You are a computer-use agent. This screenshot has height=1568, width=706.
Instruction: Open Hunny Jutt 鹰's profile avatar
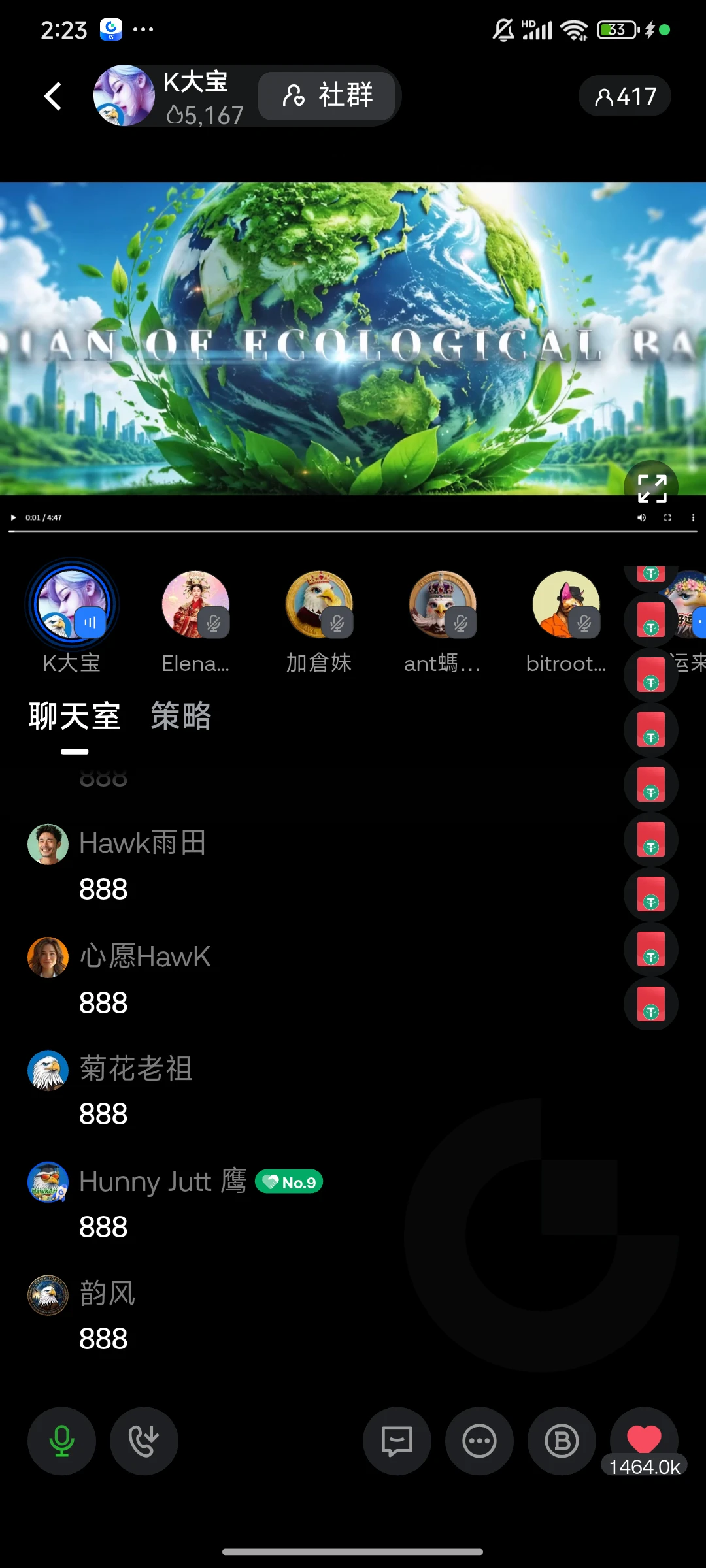click(x=48, y=1182)
